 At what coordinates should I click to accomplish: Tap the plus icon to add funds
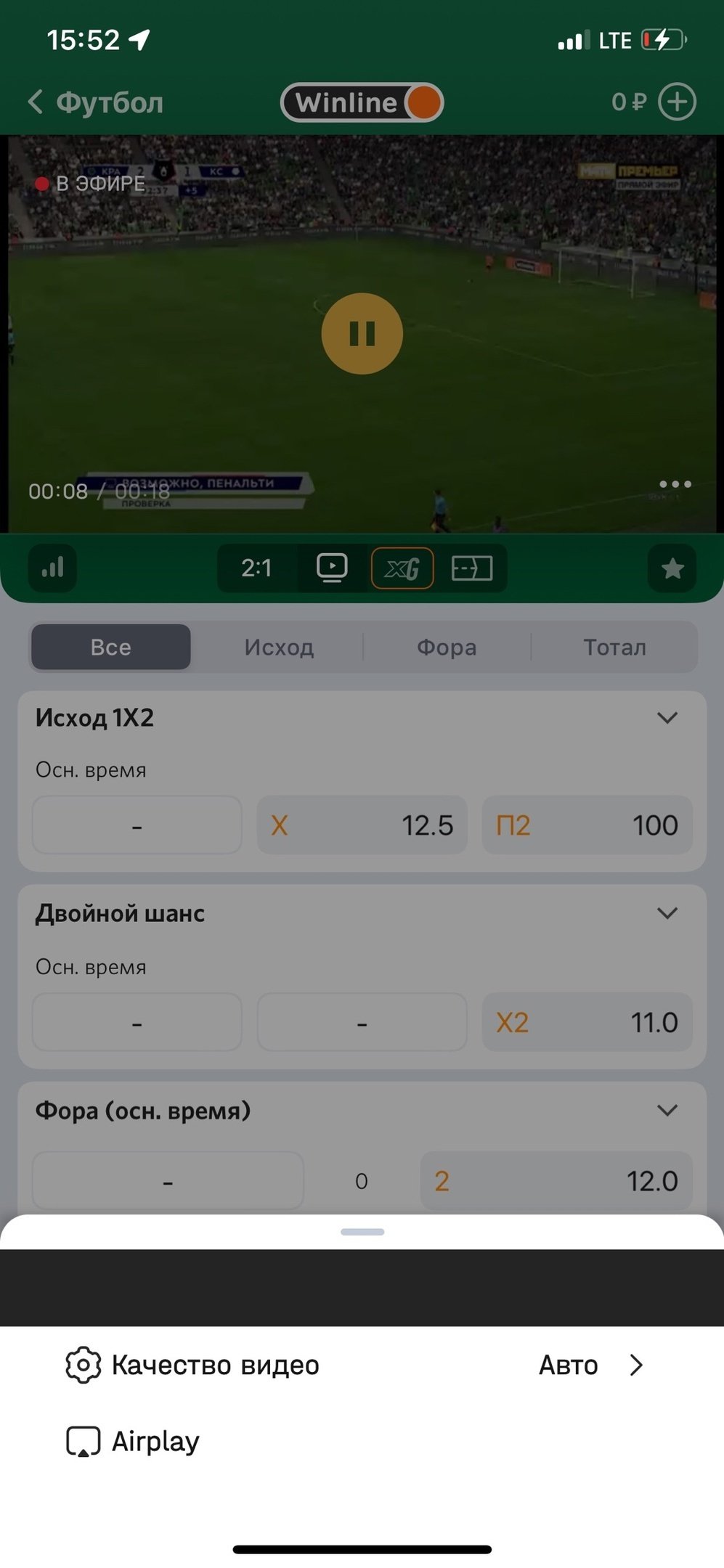(x=677, y=102)
